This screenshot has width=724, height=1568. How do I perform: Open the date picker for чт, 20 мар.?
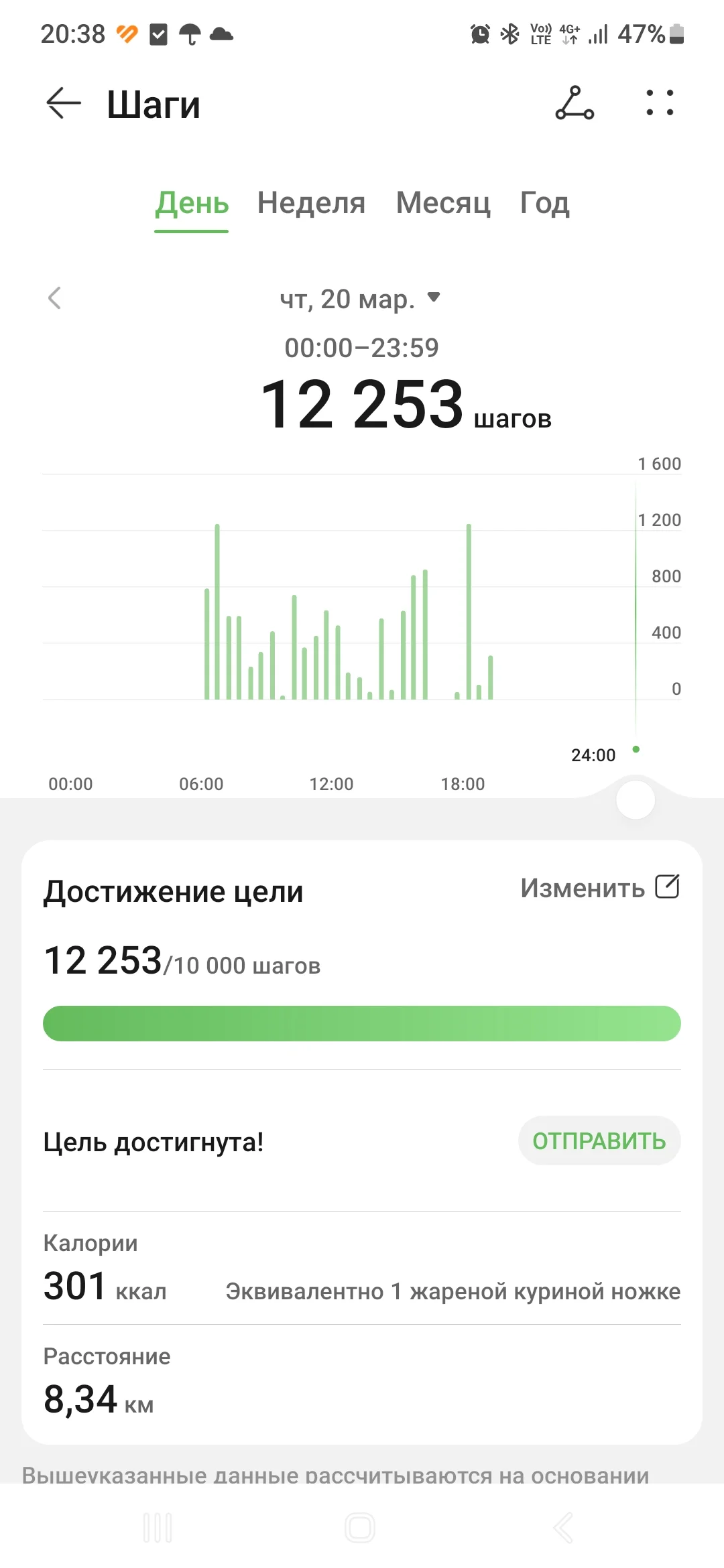(x=361, y=299)
